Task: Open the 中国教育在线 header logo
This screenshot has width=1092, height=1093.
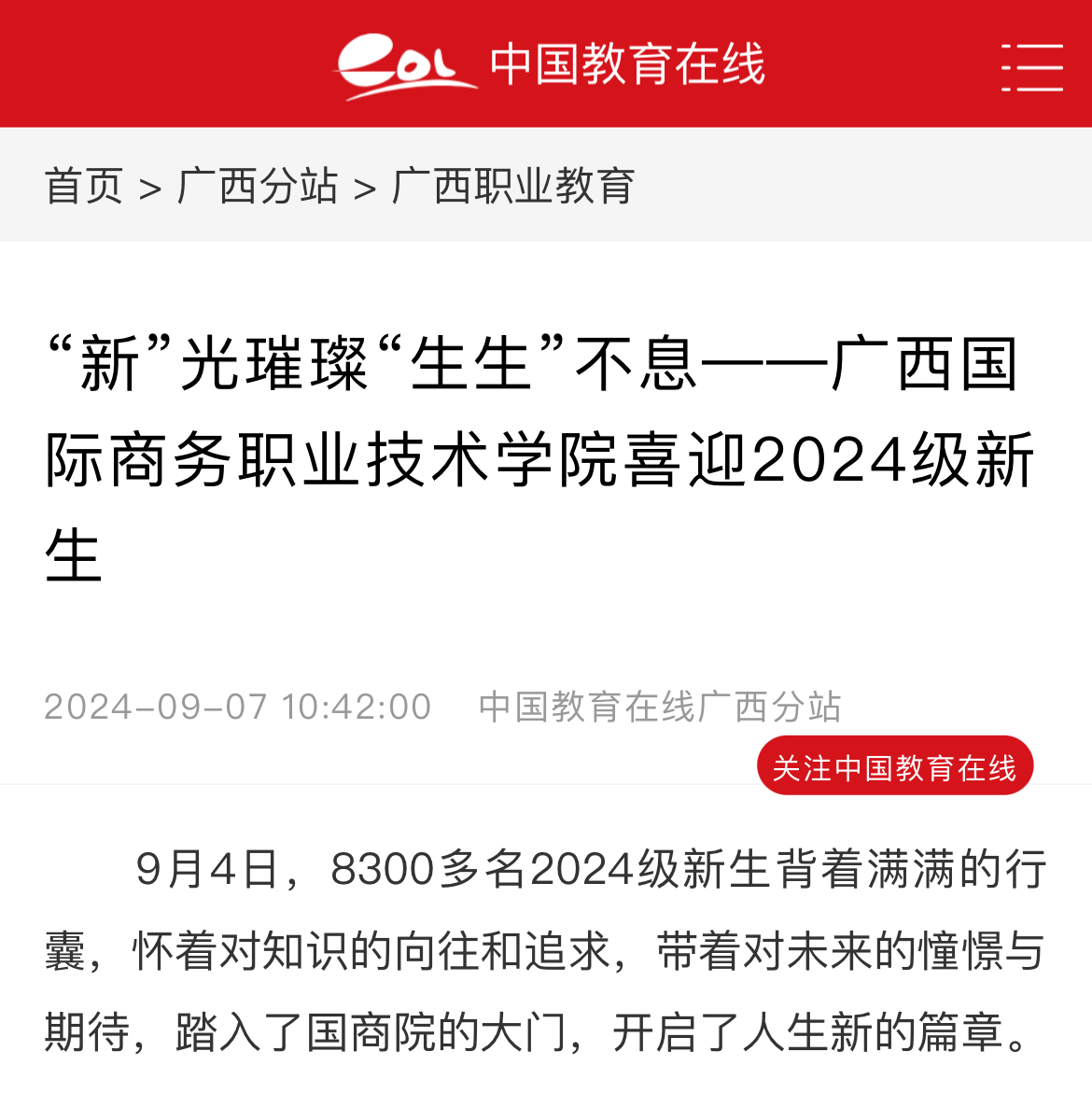Action: tap(551, 65)
